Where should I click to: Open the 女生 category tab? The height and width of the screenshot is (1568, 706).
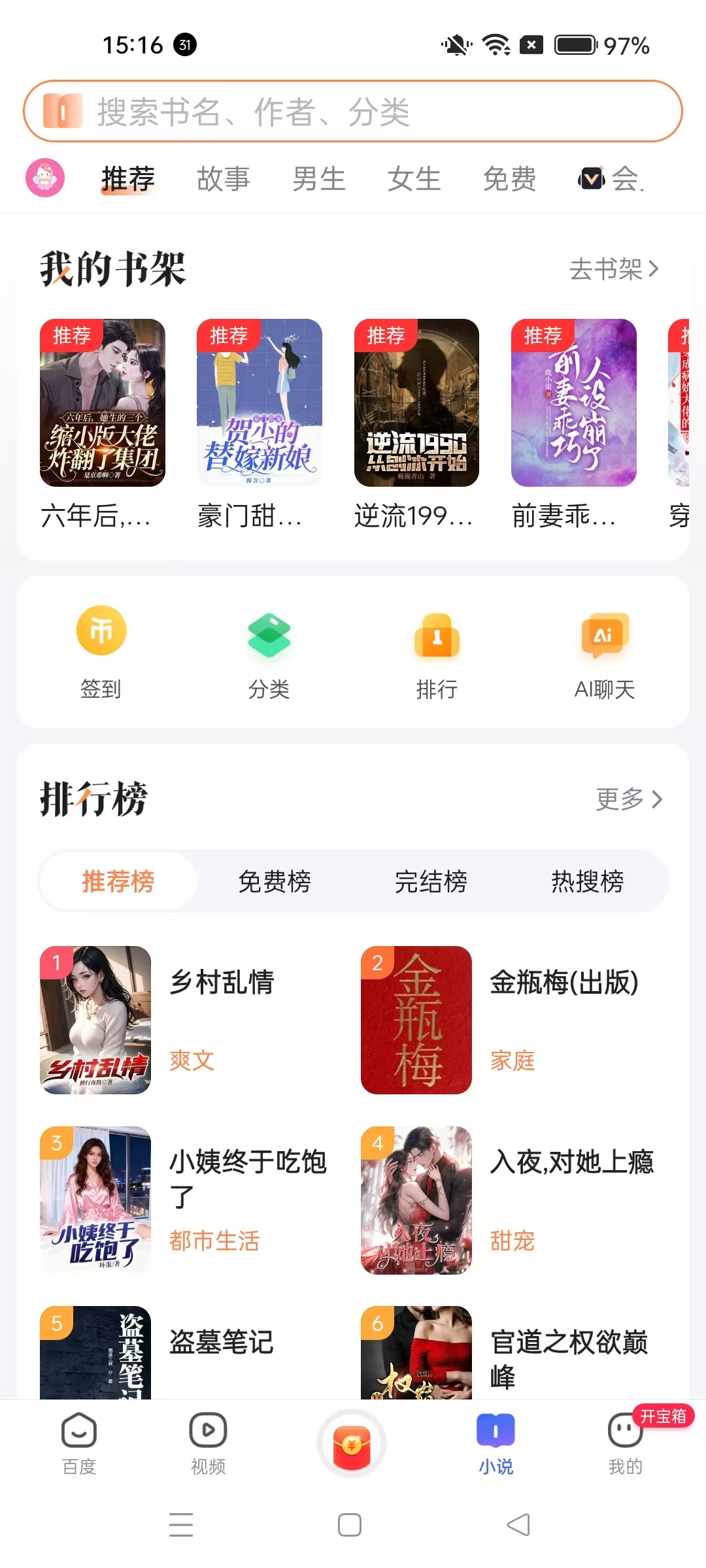coord(413,179)
